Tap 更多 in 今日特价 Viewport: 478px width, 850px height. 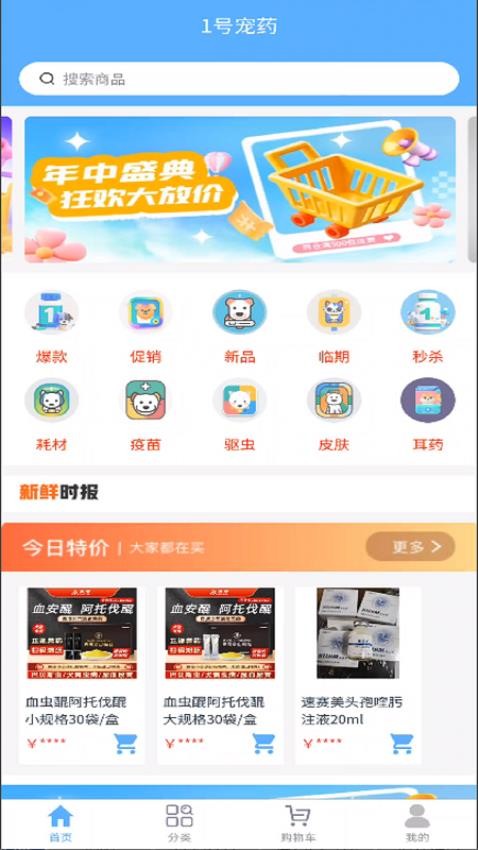(410, 547)
